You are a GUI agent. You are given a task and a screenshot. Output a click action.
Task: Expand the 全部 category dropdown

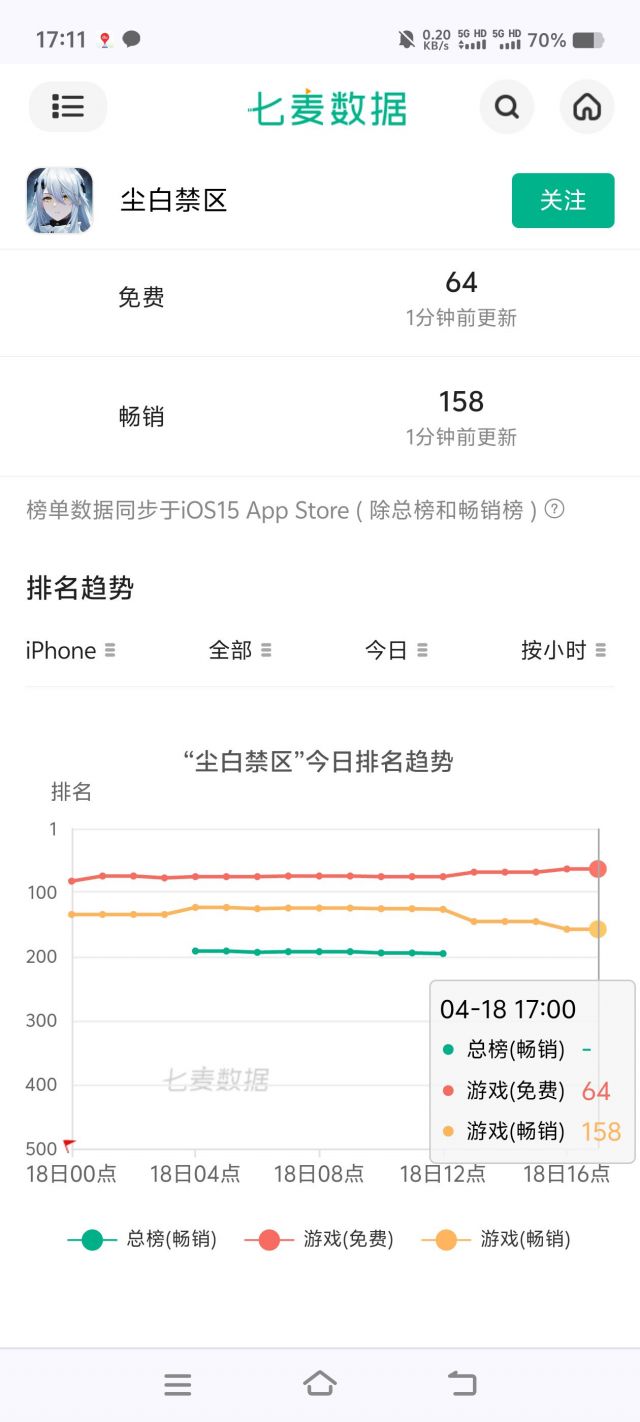tap(240, 650)
